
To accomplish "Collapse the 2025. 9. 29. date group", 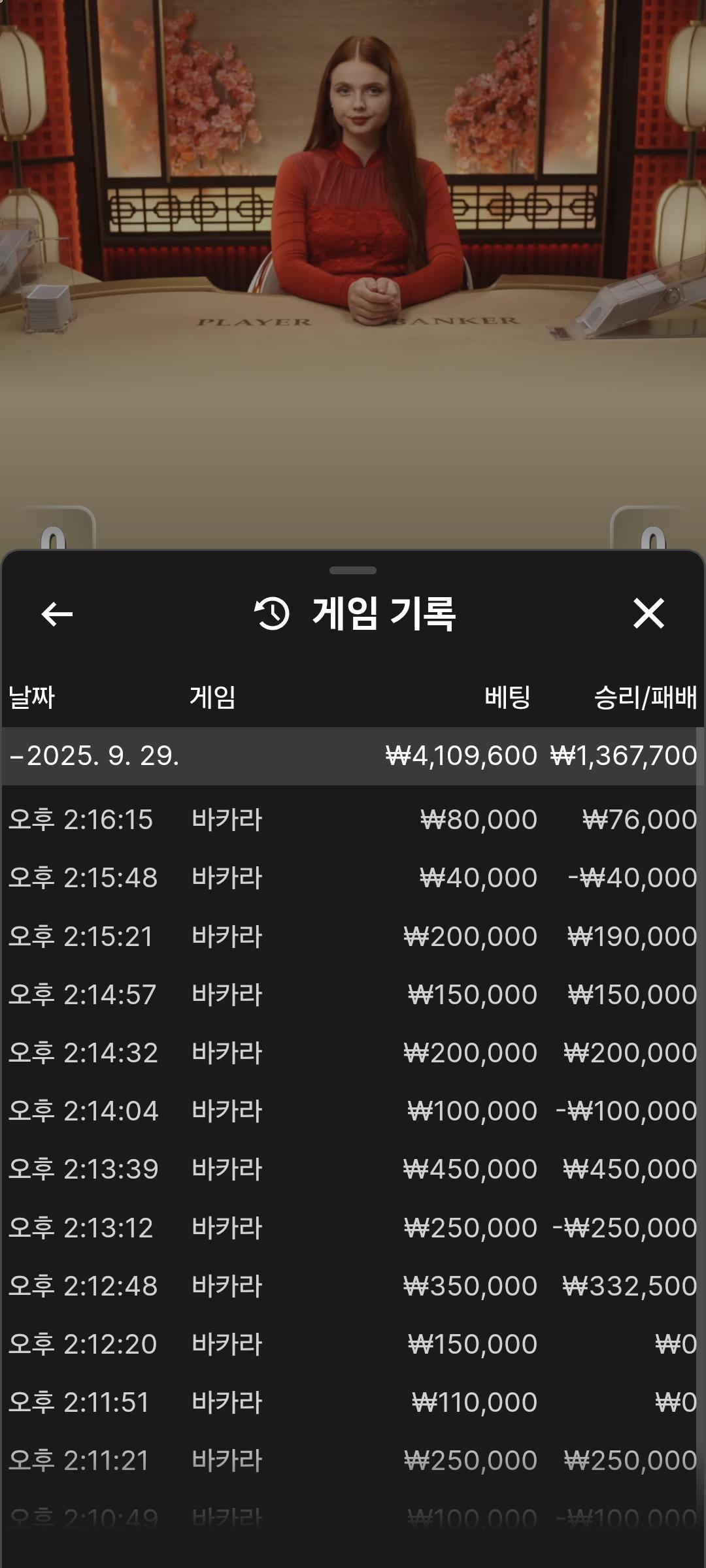I will point(353,756).
